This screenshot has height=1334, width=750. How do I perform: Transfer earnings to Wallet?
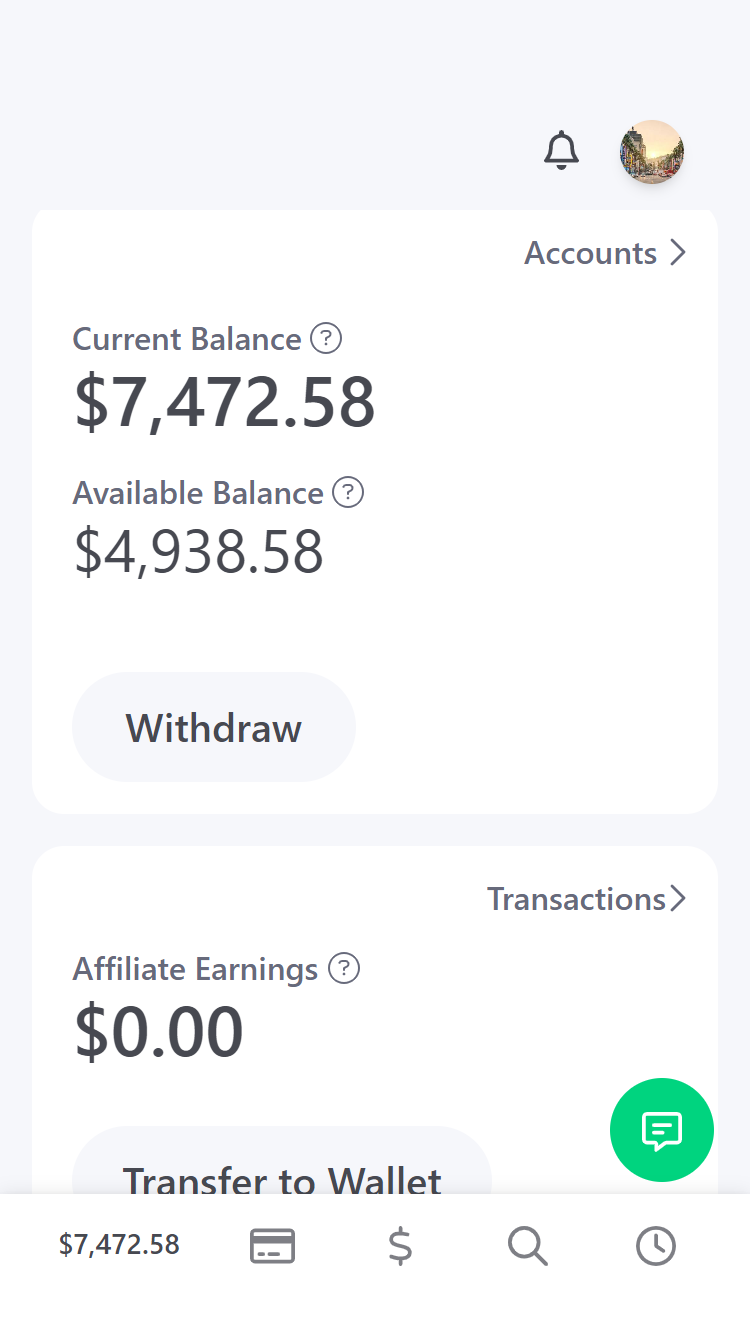click(282, 1170)
